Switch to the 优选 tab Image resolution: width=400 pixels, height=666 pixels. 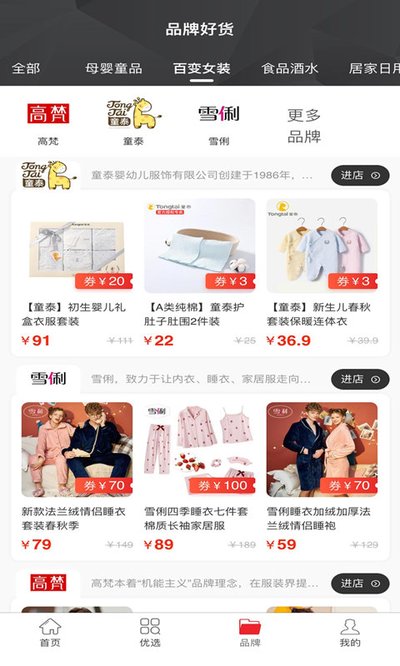(150, 632)
